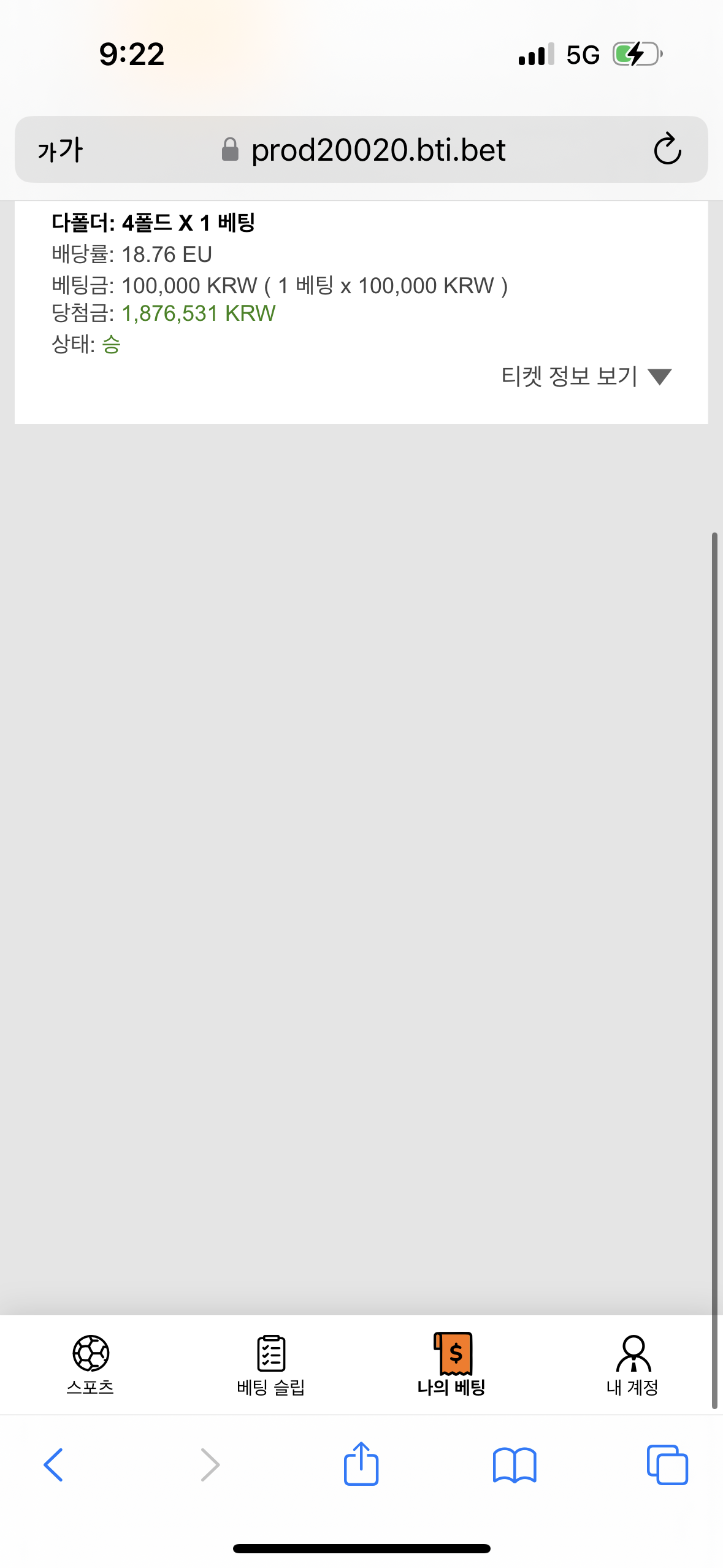This screenshot has height=1568, width=723.
Task: Go to 내 계정 account tab
Action: point(633,1365)
